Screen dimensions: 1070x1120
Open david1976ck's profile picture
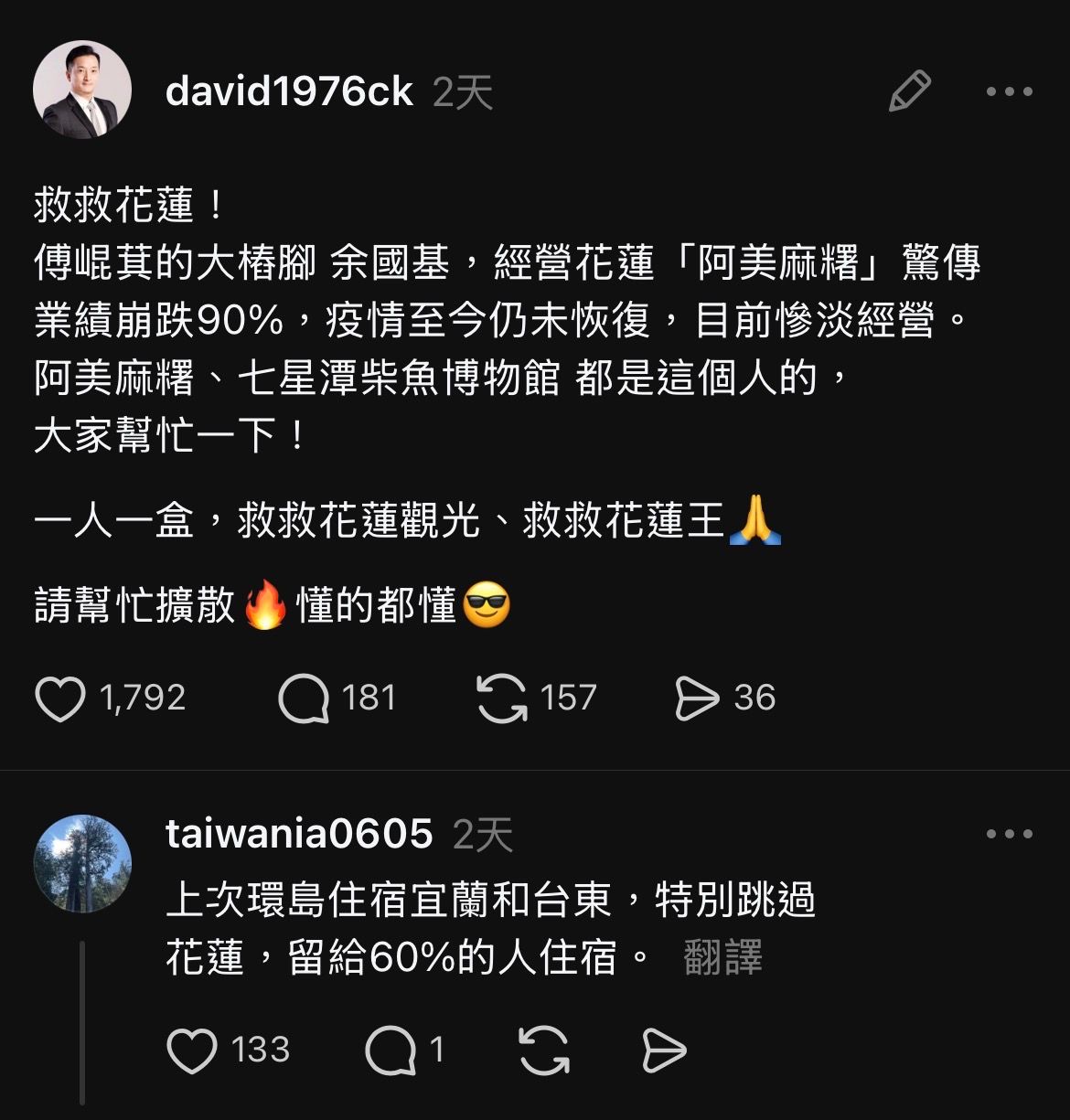[x=82, y=91]
